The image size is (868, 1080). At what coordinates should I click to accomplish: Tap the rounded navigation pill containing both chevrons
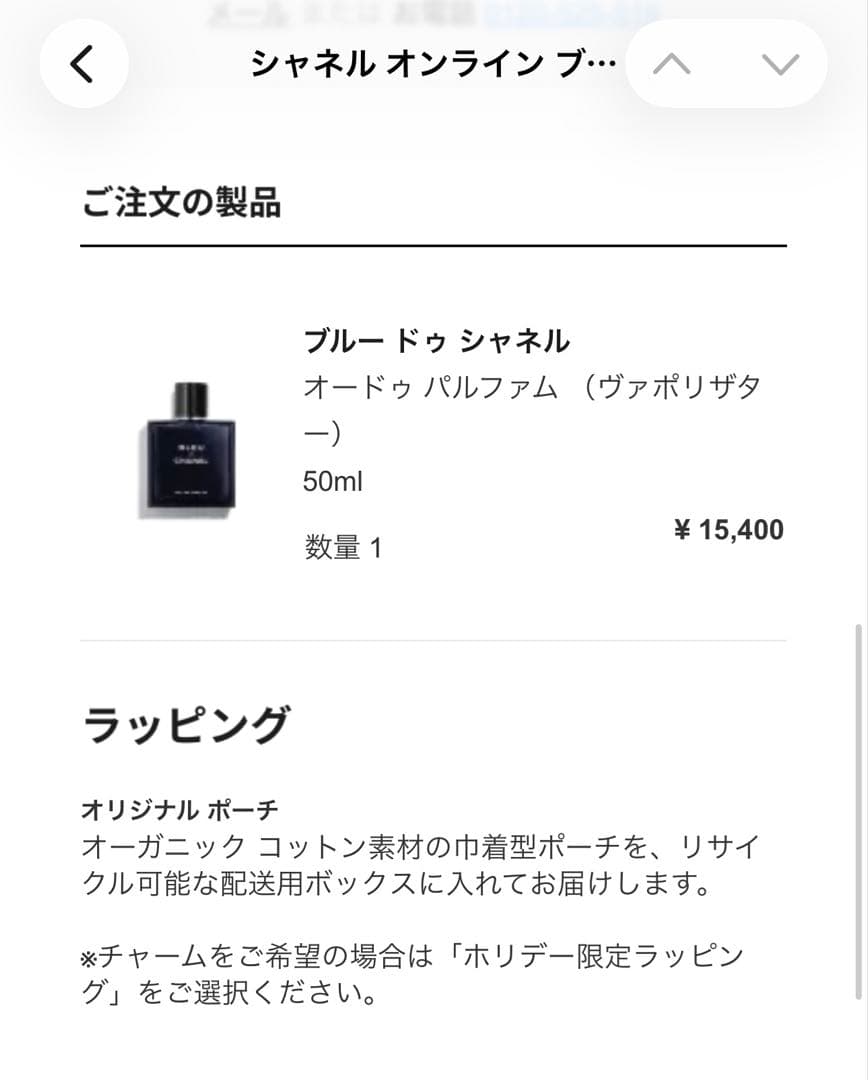pos(727,63)
